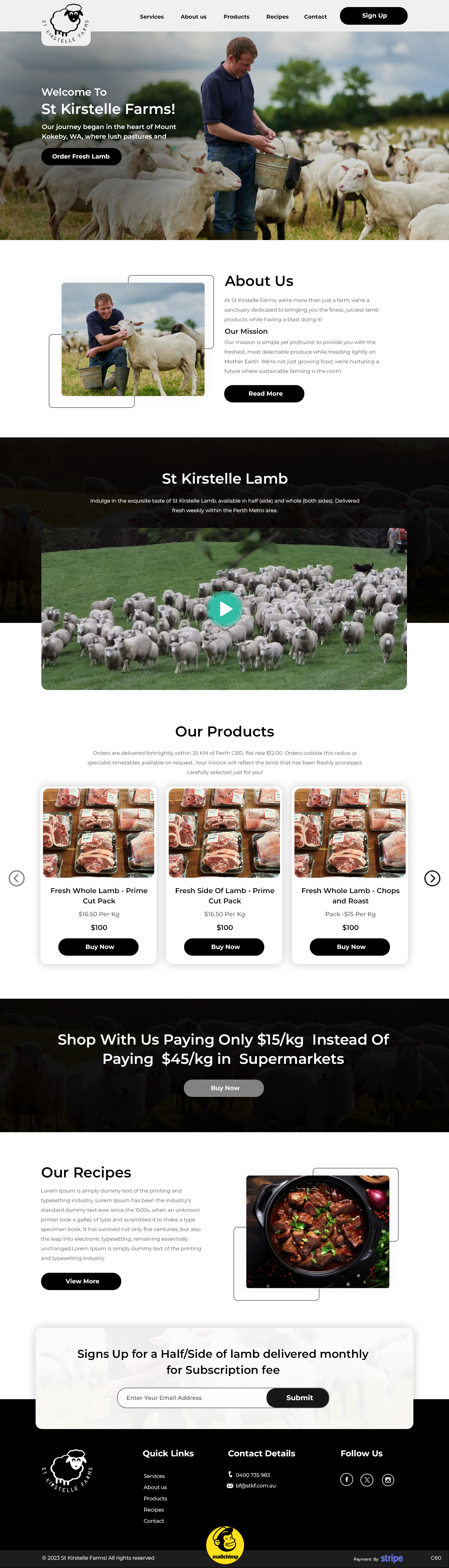Open Products in the top navigation
Viewport: 449px width, 1568px height.
pyautogui.click(x=236, y=16)
